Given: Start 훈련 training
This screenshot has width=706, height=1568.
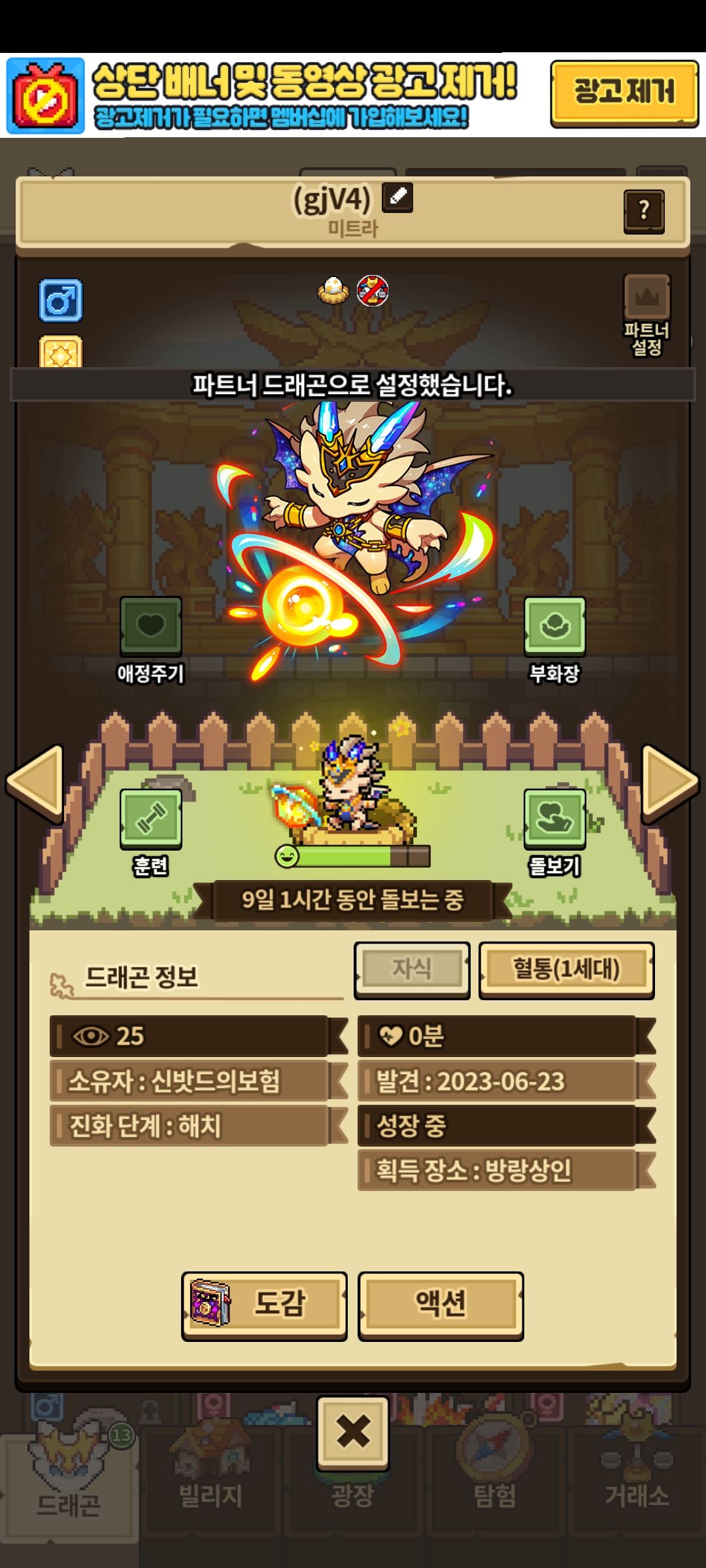Looking at the screenshot, I should (x=150, y=819).
